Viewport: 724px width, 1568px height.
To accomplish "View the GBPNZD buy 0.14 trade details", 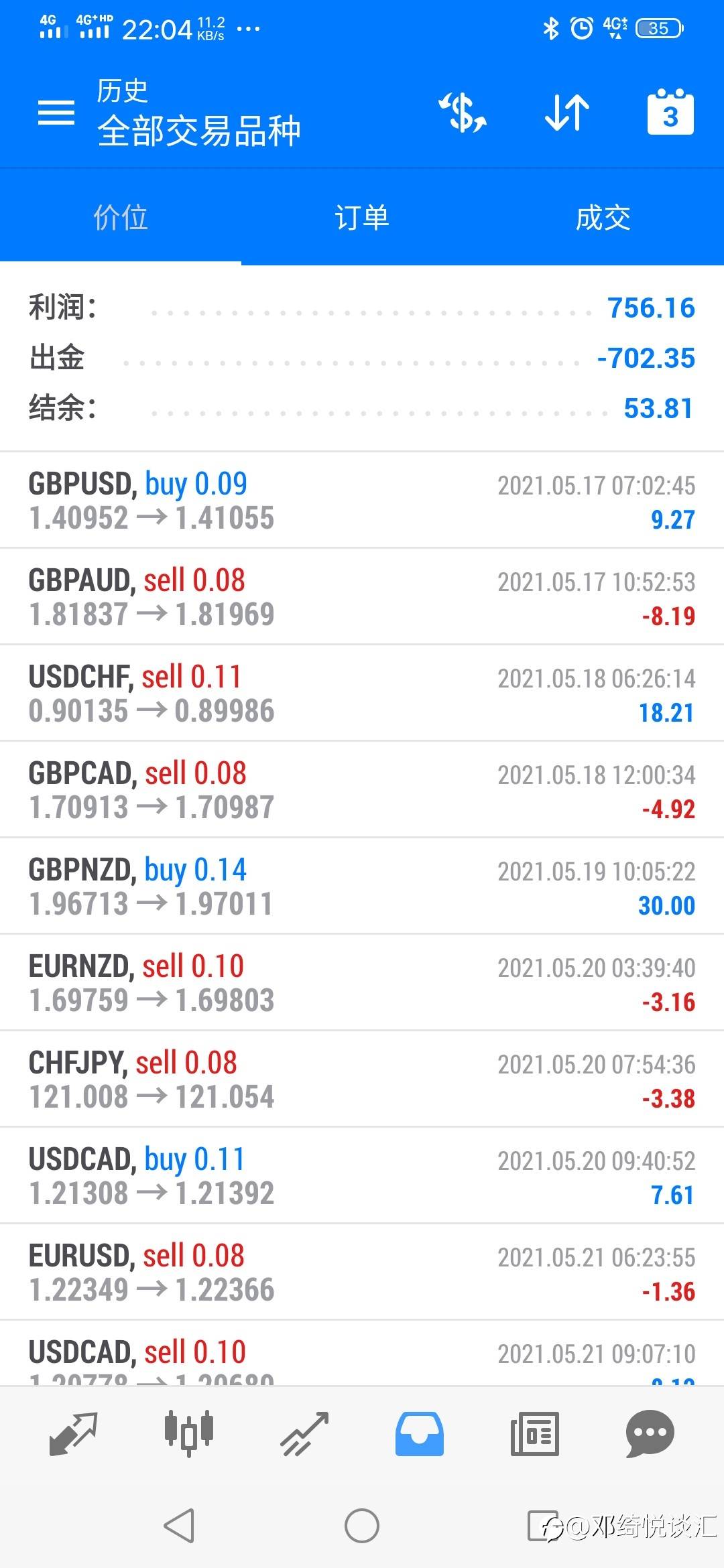I will 362,887.
